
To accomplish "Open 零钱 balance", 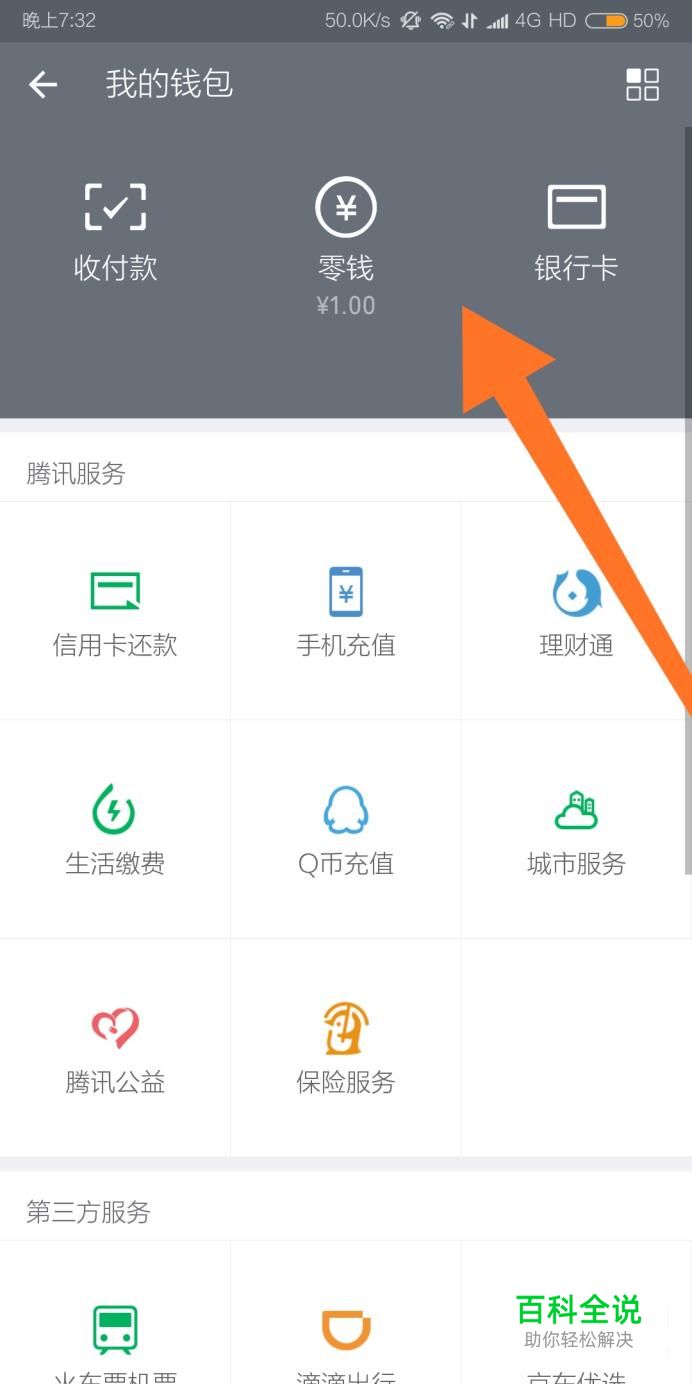I will point(345,240).
